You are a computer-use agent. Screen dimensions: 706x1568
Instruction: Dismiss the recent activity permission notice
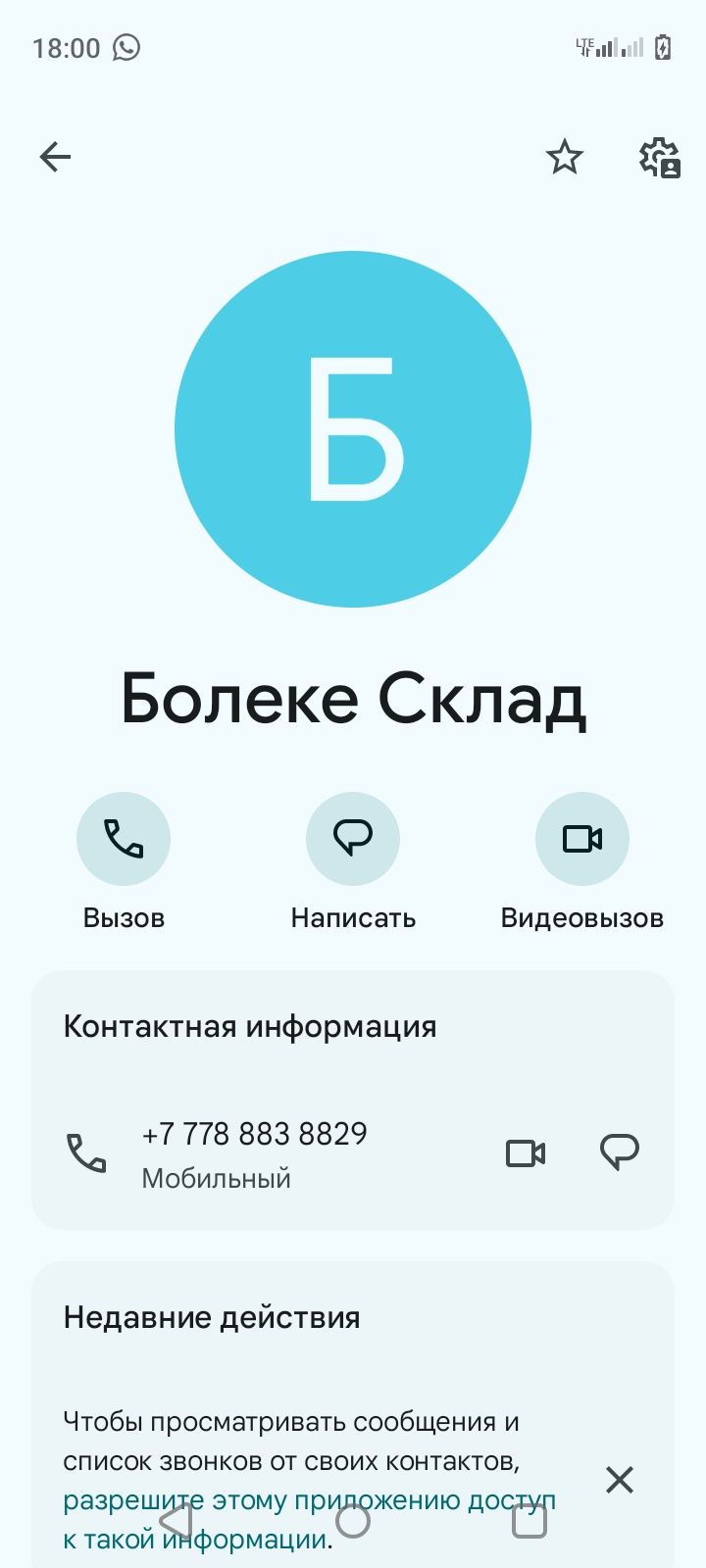(620, 1480)
